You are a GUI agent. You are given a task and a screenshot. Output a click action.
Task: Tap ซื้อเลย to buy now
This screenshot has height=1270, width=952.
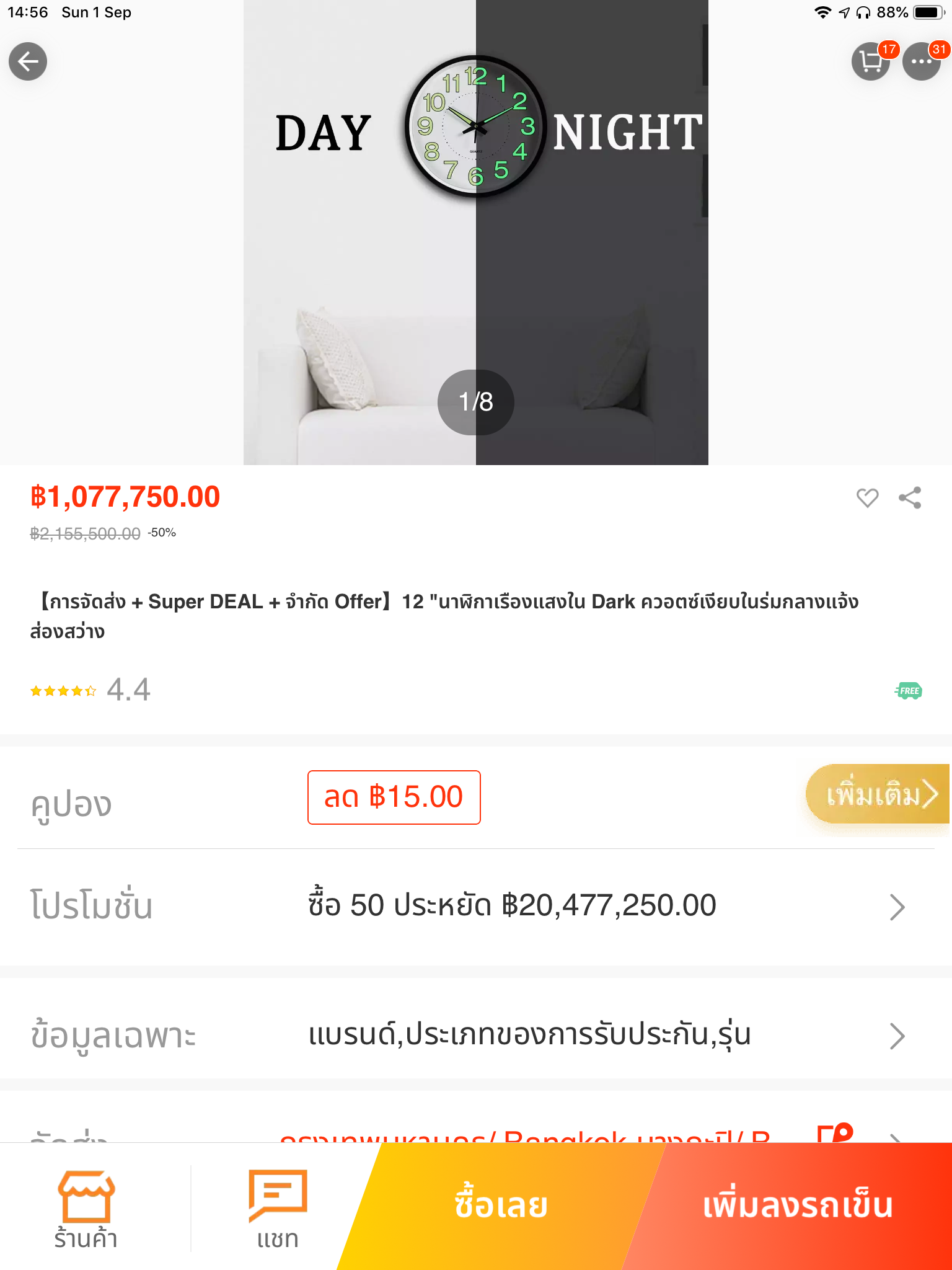(501, 1206)
